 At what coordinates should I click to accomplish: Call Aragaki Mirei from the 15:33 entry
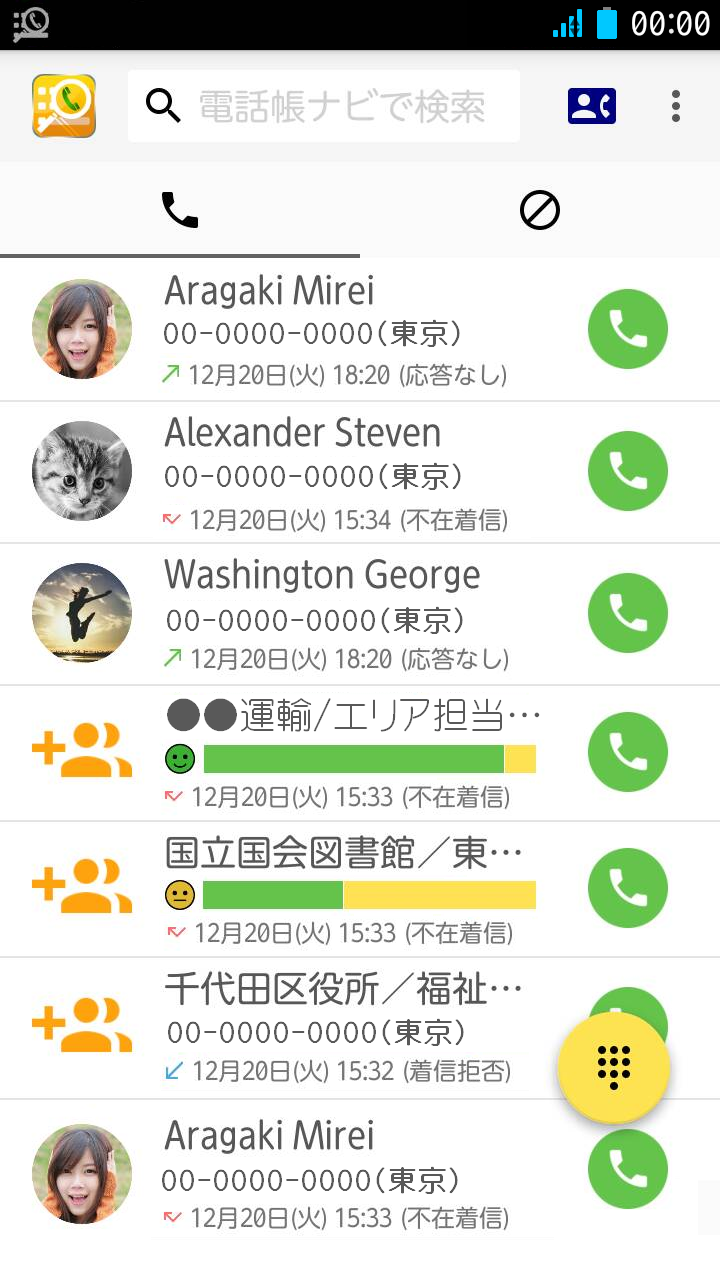627,1169
